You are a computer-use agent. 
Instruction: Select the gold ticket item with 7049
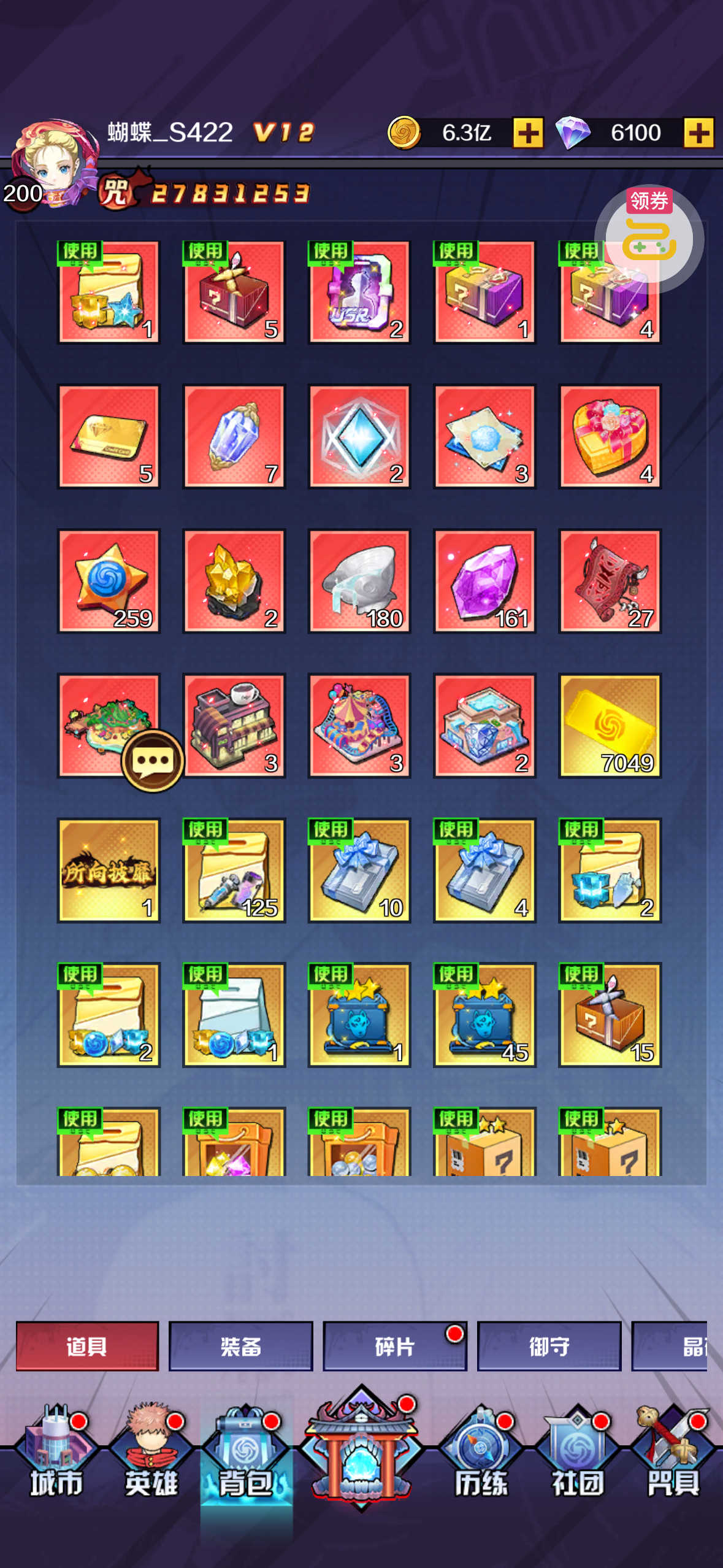610,726
